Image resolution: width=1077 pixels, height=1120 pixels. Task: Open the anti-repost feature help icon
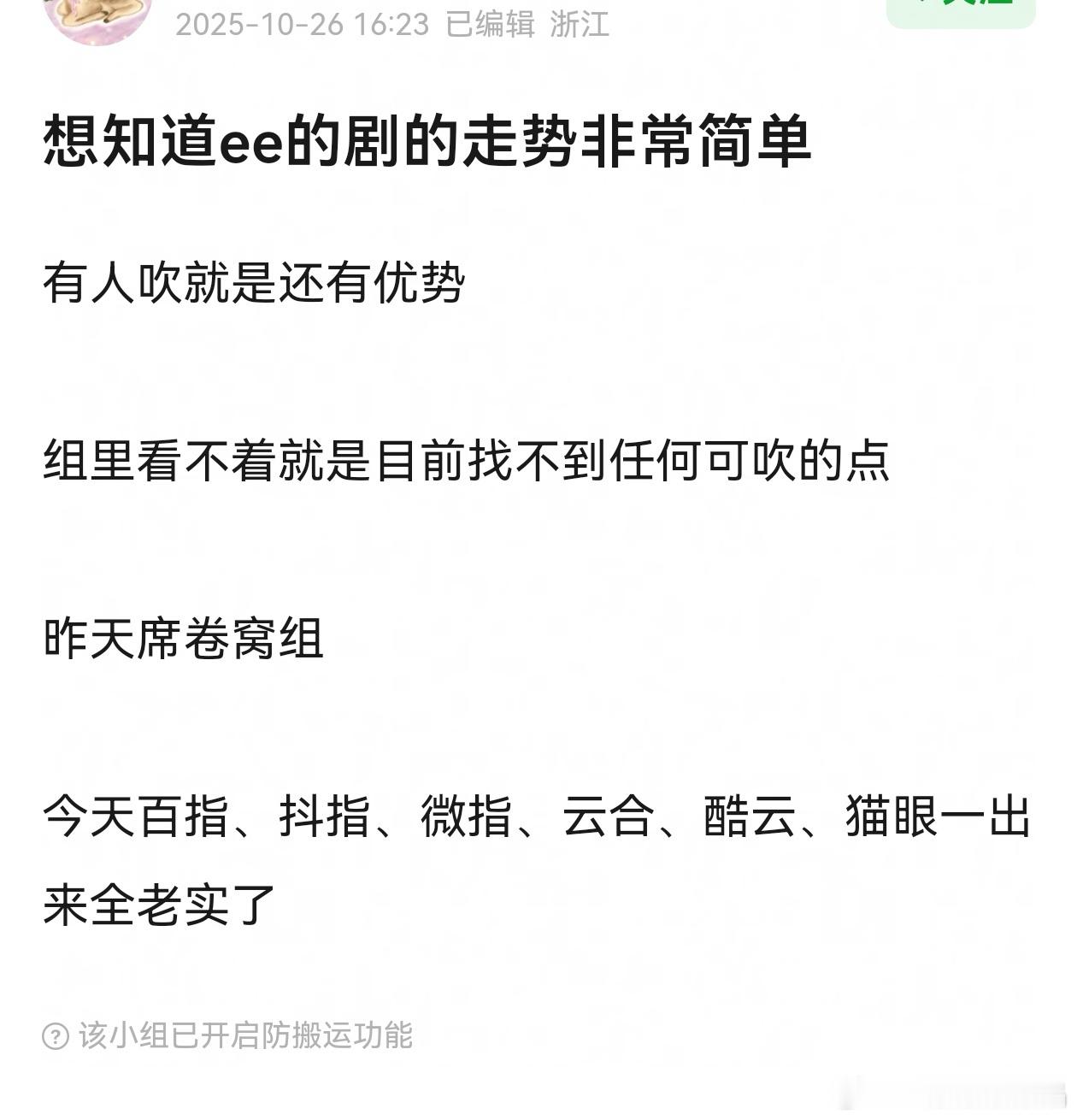click(56, 1036)
